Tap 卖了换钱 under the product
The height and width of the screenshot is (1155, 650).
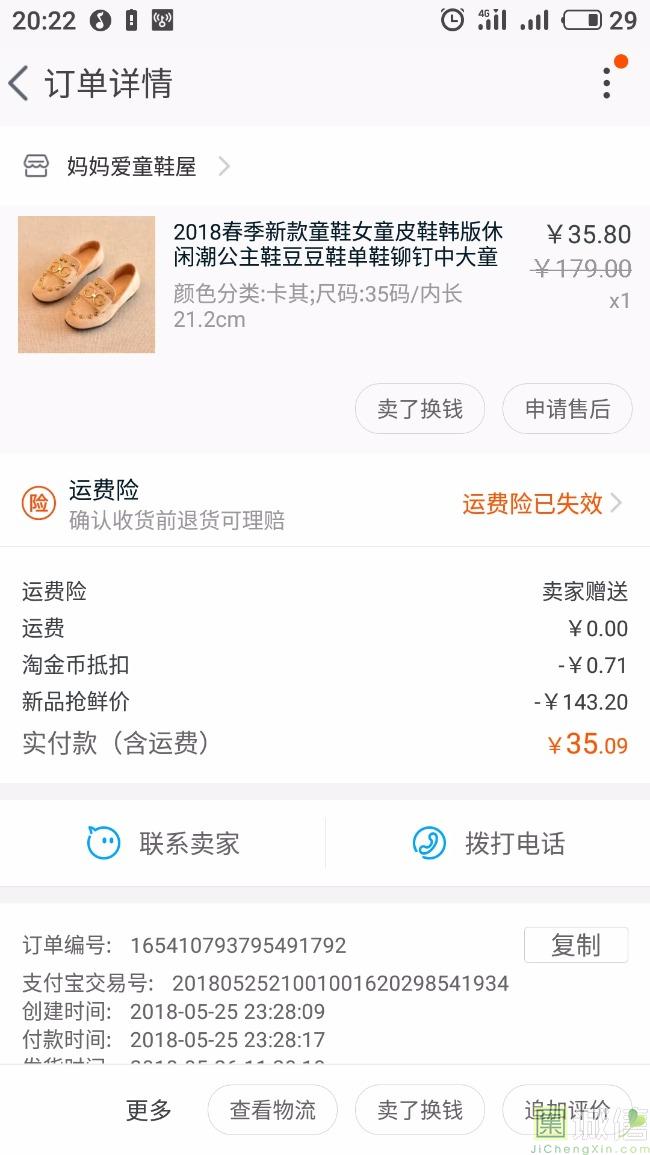420,408
